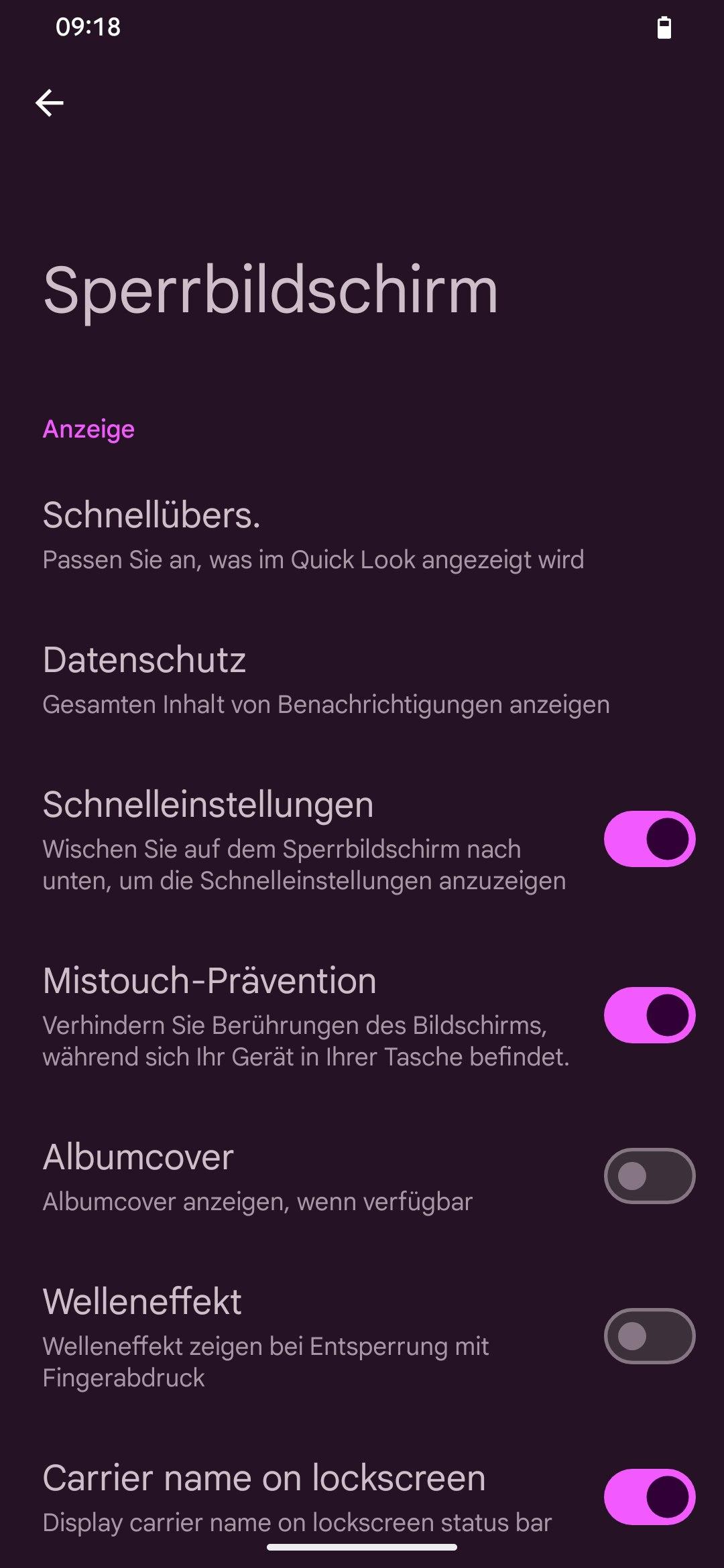Image resolution: width=724 pixels, height=1568 pixels.
Task: Disable the Schnelleinstellungen switch
Action: click(x=649, y=839)
